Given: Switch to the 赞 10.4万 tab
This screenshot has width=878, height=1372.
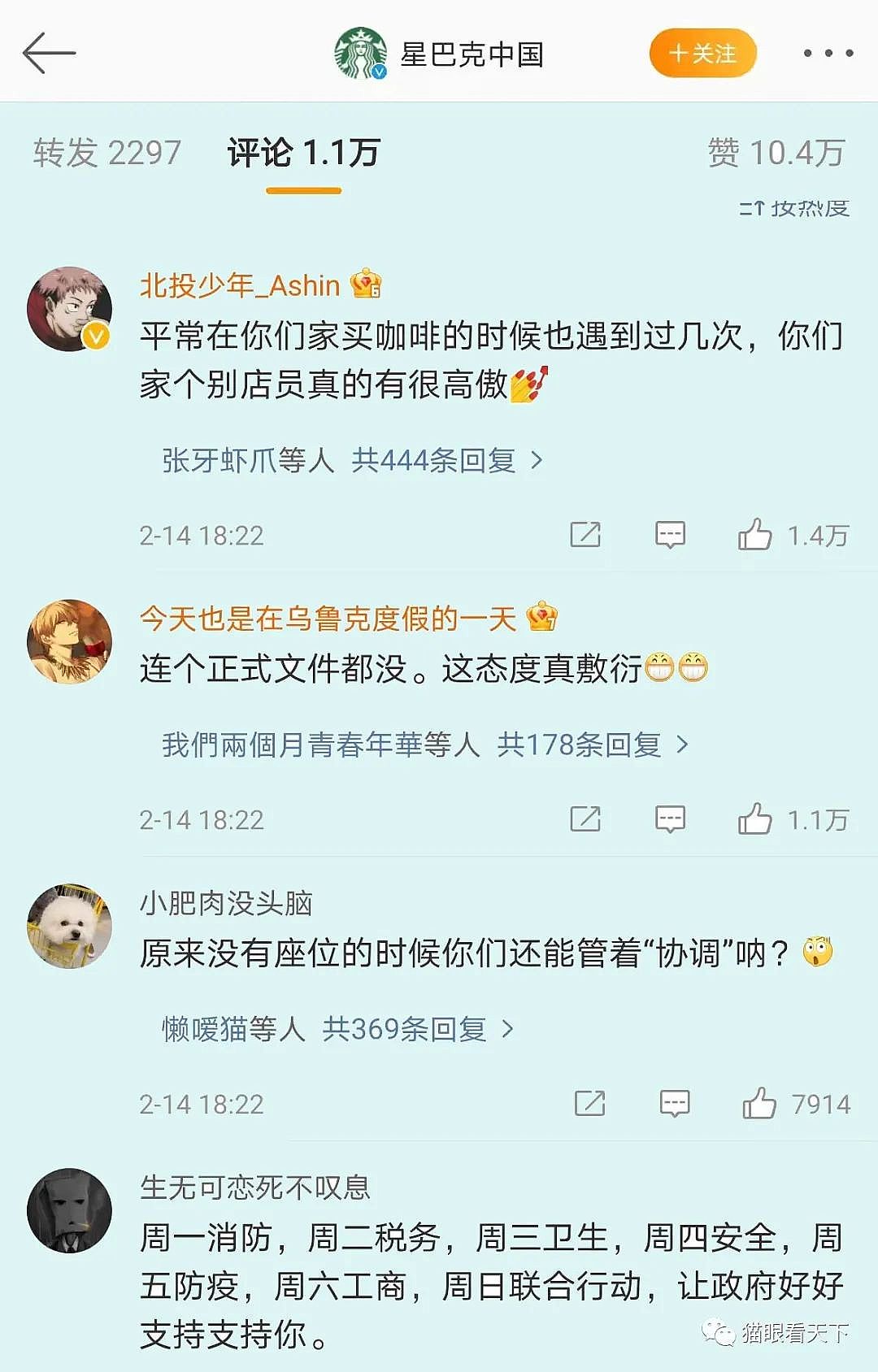Looking at the screenshot, I should point(776,153).
